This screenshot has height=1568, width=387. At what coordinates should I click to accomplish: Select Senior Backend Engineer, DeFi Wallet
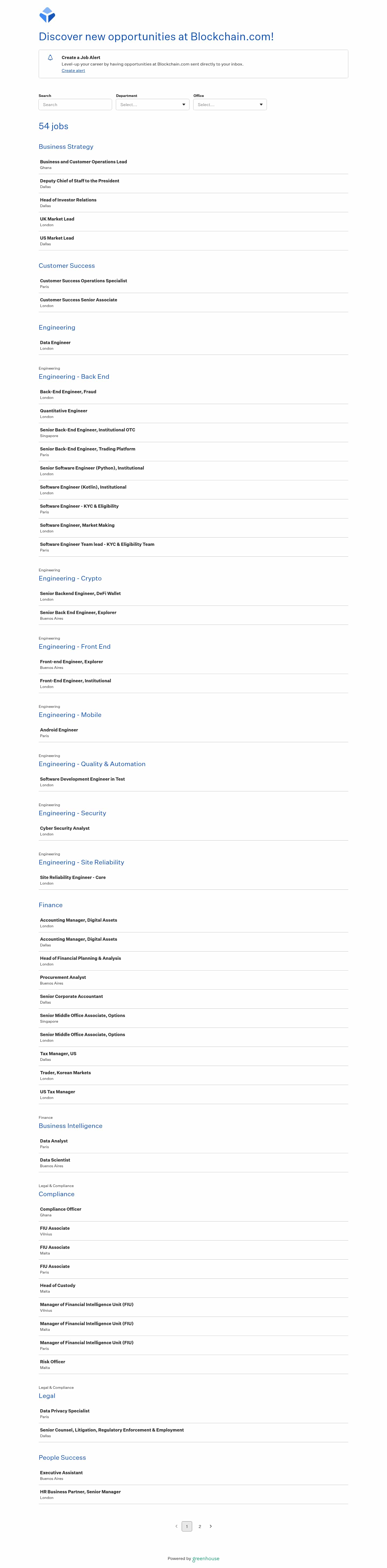click(x=80, y=593)
